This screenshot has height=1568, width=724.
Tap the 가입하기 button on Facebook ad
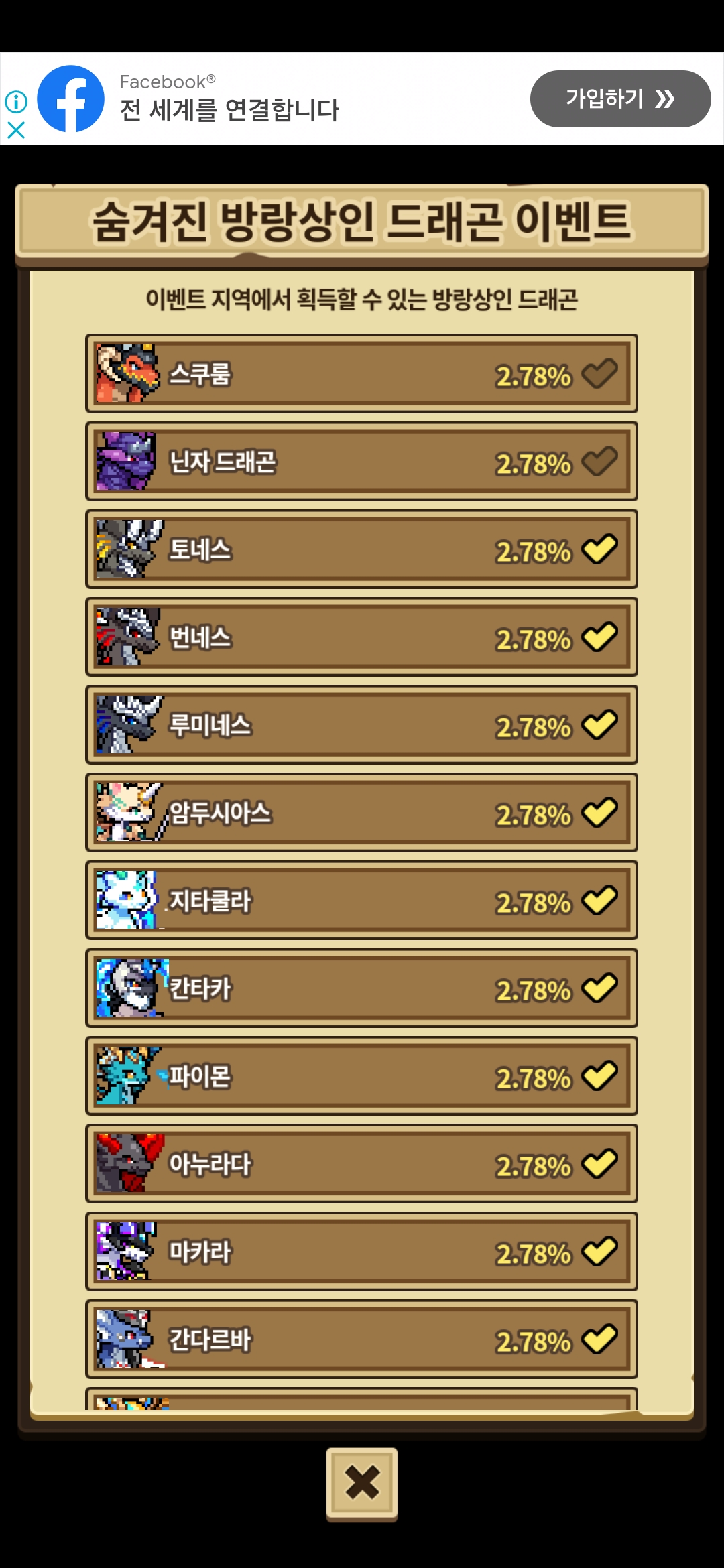point(619,99)
